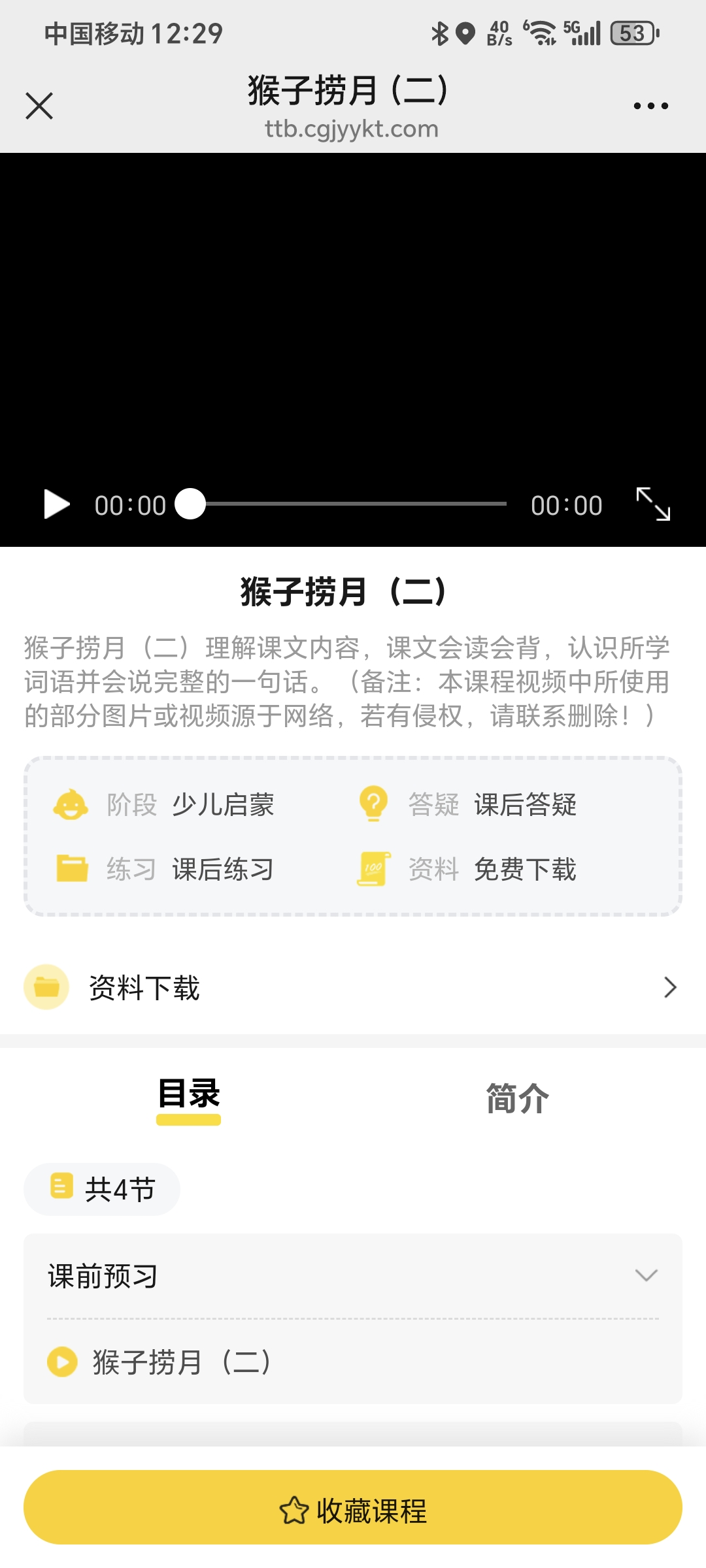The width and height of the screenshot is (706, 1568).
Task: Open the three-dot overflow menu
Action: (x=650, y=106)
